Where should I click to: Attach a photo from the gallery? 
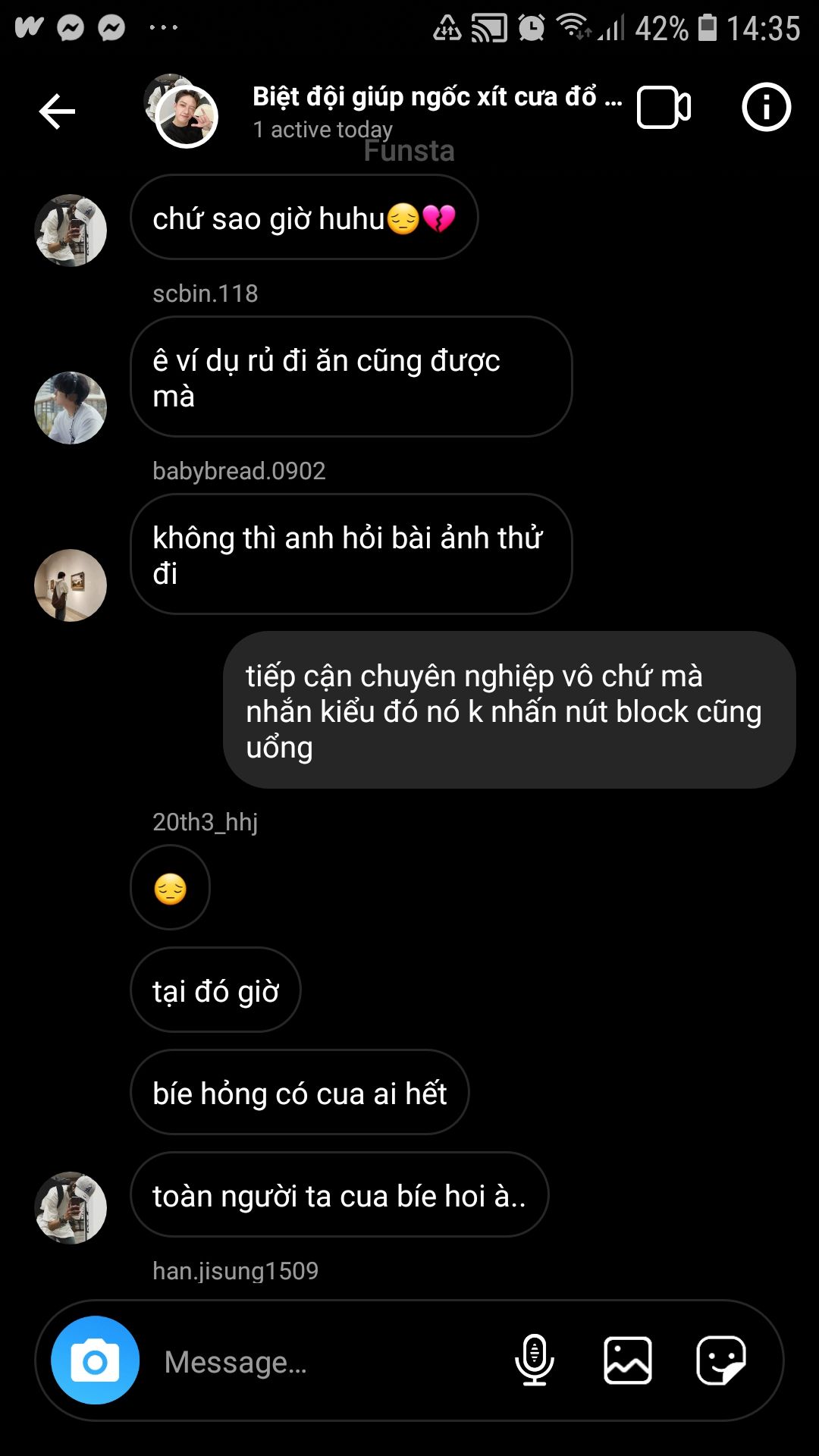628,1360
